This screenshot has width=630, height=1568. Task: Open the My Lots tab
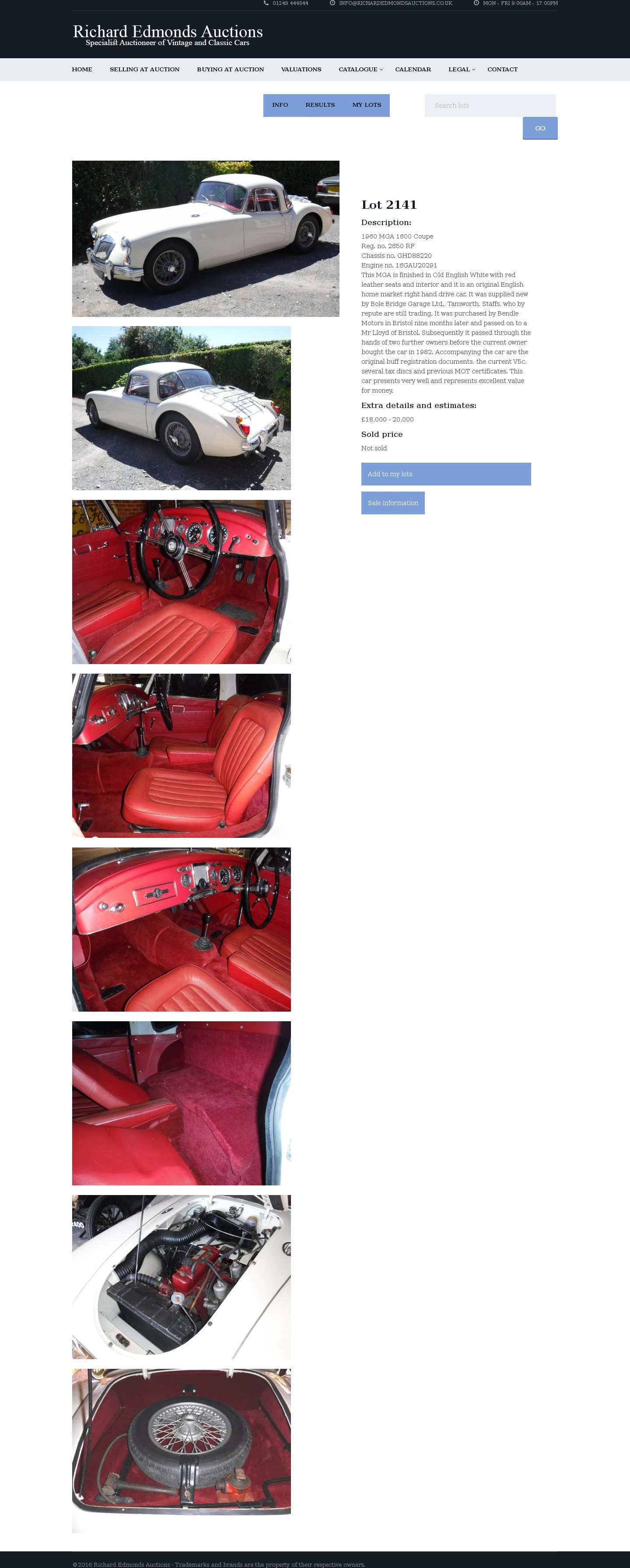pyautogui.click(x=367, y=105)
